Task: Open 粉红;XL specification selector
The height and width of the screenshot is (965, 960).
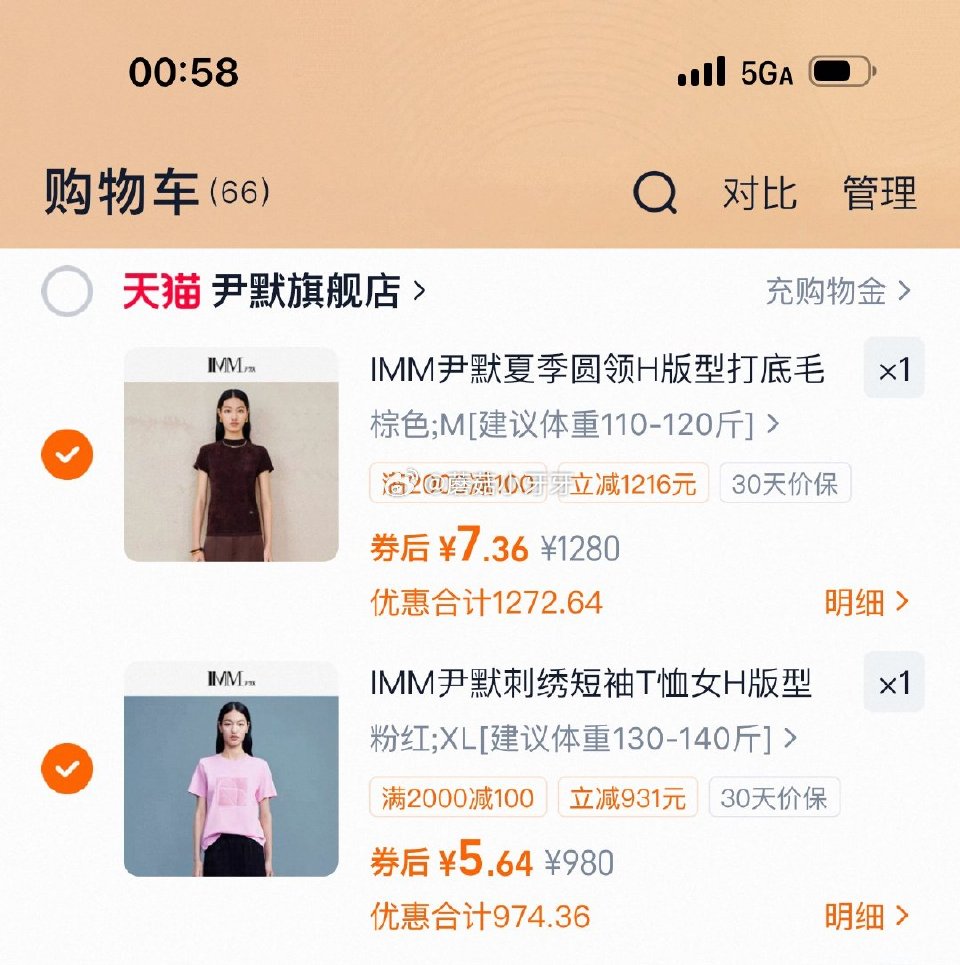Action: (x=578, y=738)
